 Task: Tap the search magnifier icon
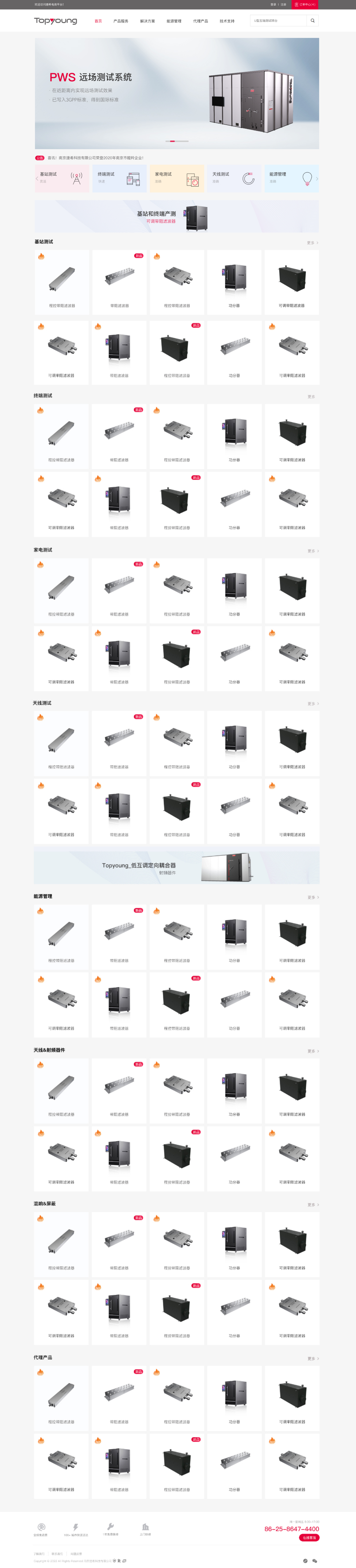tap(313, 21)
